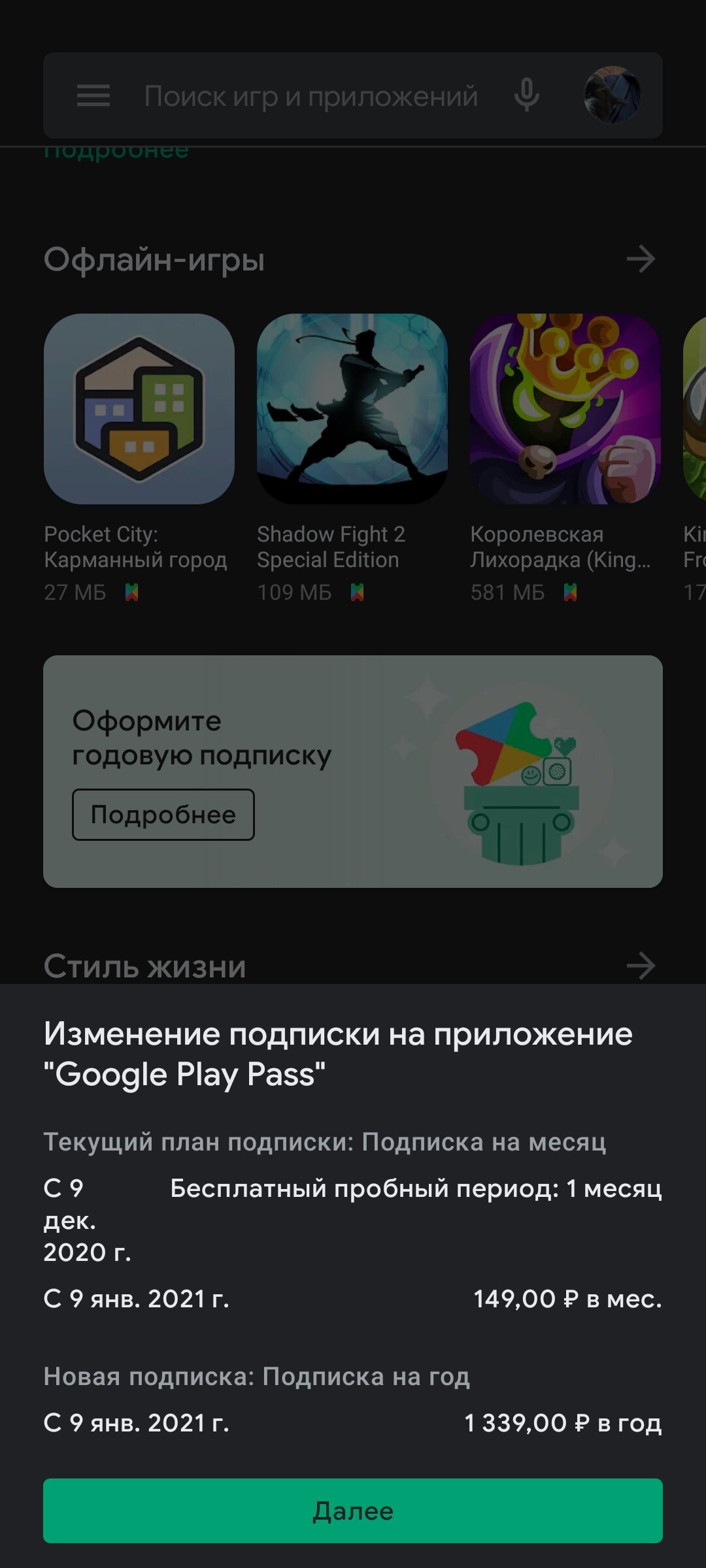Tap Подробнее on the annual subscription banner

point(163,815)
